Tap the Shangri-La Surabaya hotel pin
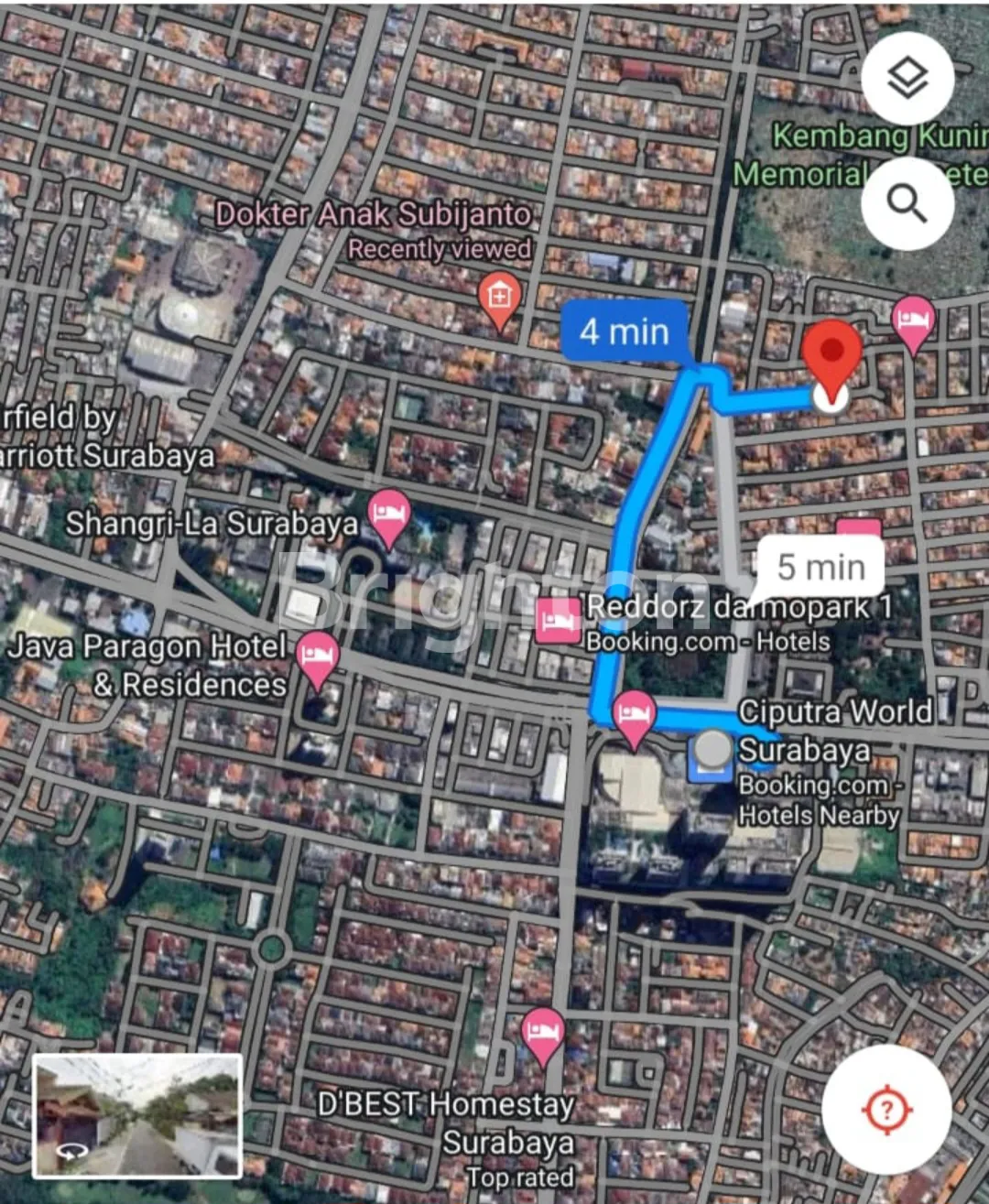Screen dimensions: 989x1204 click(x=388, y=515)
